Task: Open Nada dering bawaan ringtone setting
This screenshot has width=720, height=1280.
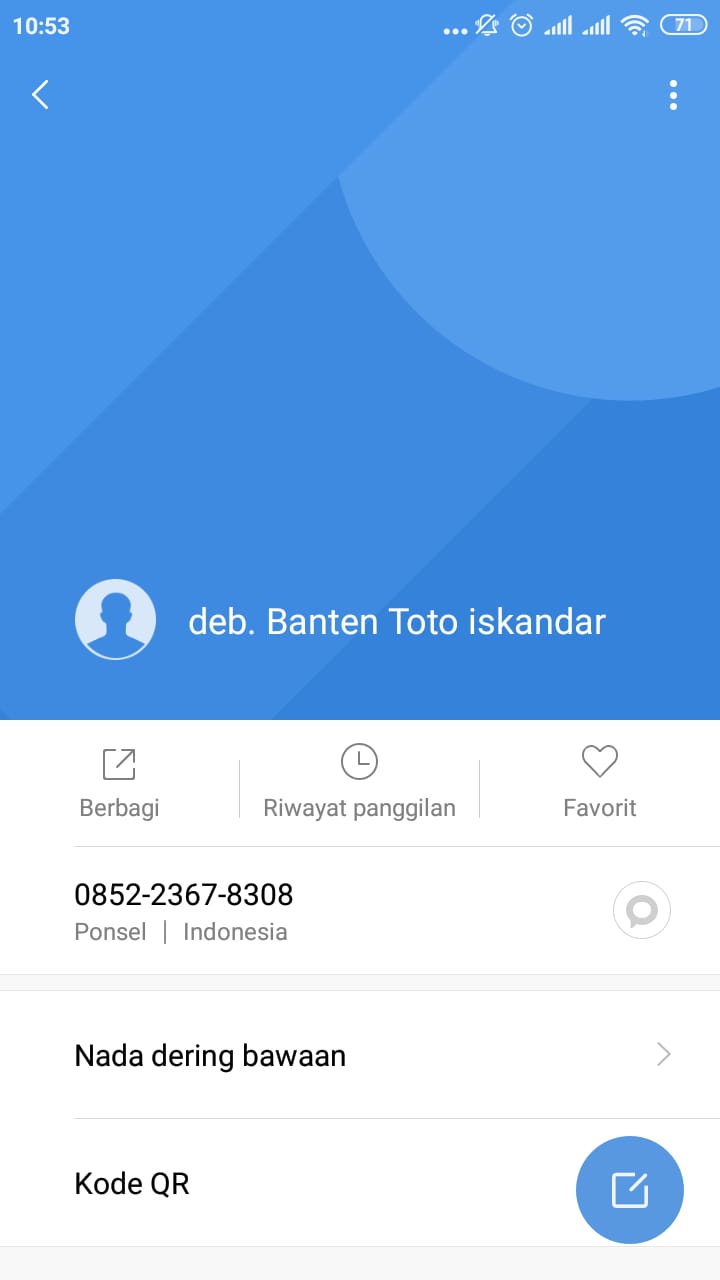Action: point(360,1055)
